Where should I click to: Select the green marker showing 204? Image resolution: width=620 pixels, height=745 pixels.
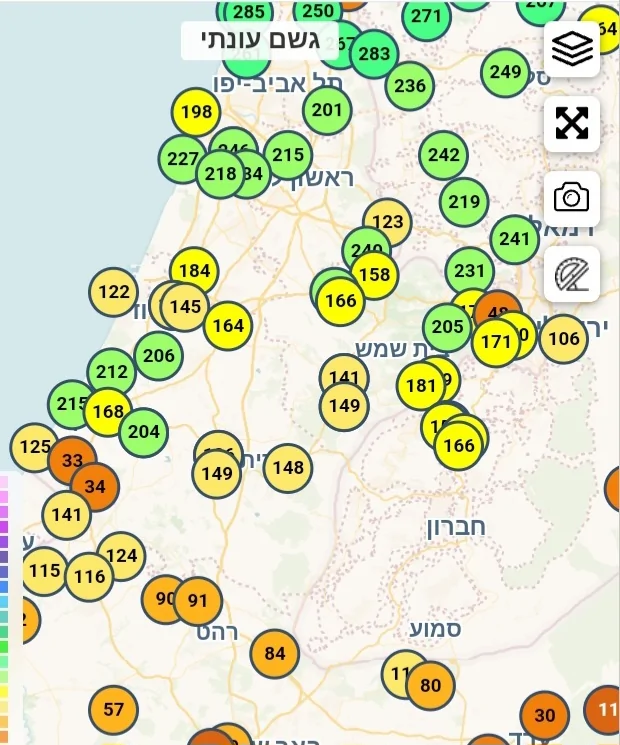tap(143, 432)
